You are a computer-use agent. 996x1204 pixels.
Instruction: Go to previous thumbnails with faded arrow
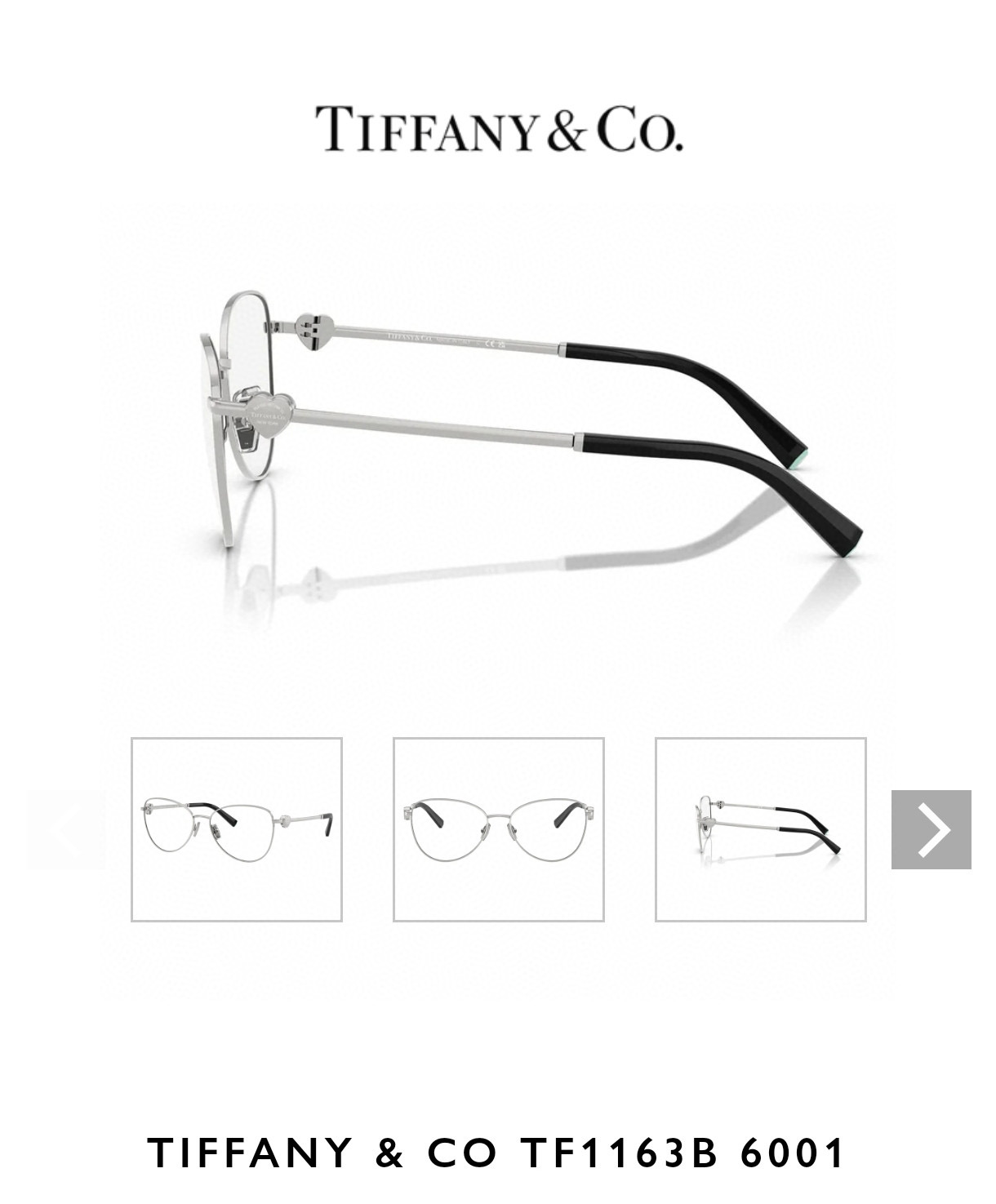pos(65,829)
